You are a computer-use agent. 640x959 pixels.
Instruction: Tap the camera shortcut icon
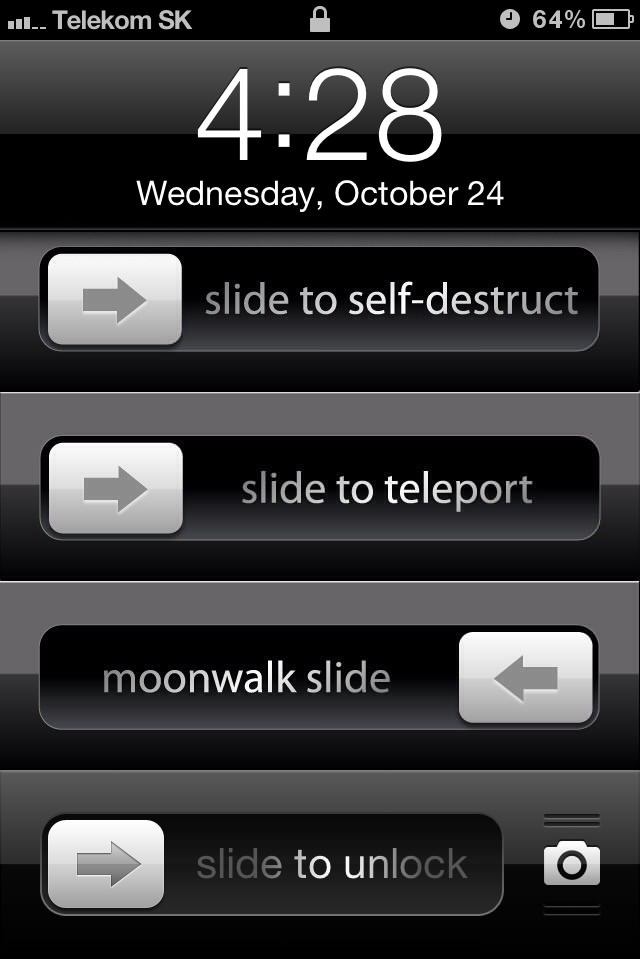(x=572, y=864)
